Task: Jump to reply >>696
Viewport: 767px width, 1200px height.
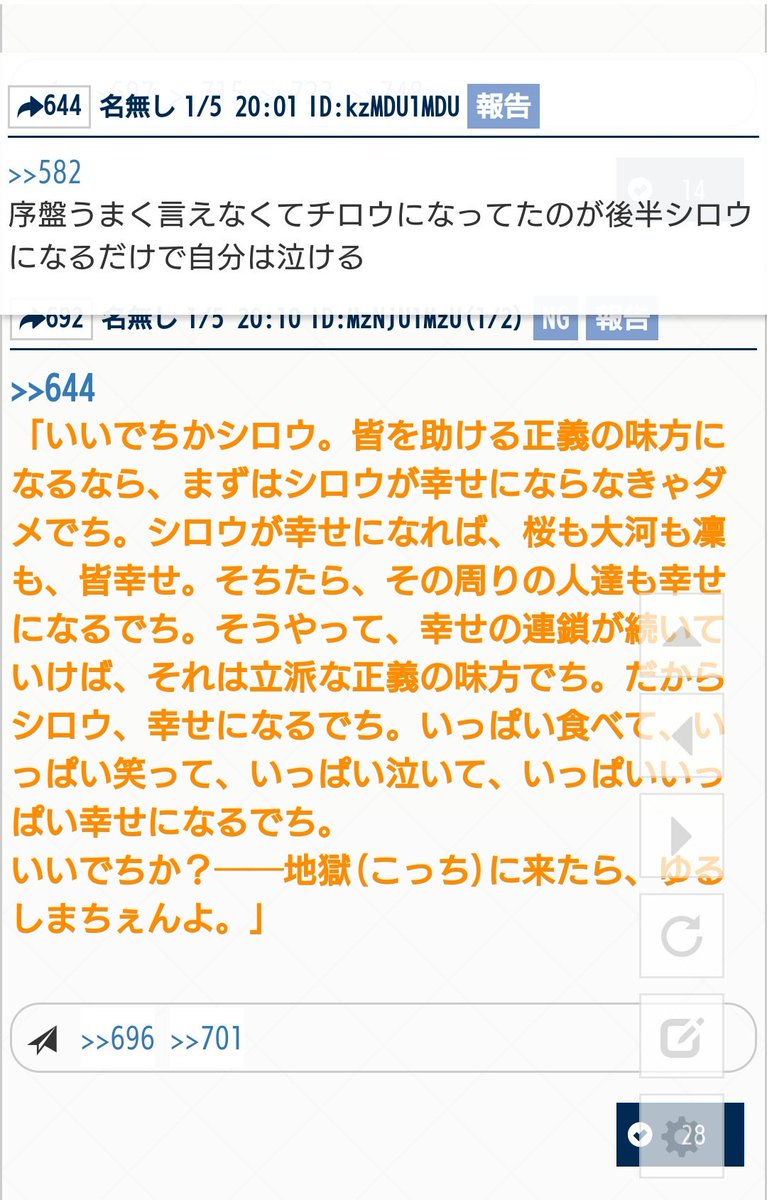Action: tap(118, 1039)
